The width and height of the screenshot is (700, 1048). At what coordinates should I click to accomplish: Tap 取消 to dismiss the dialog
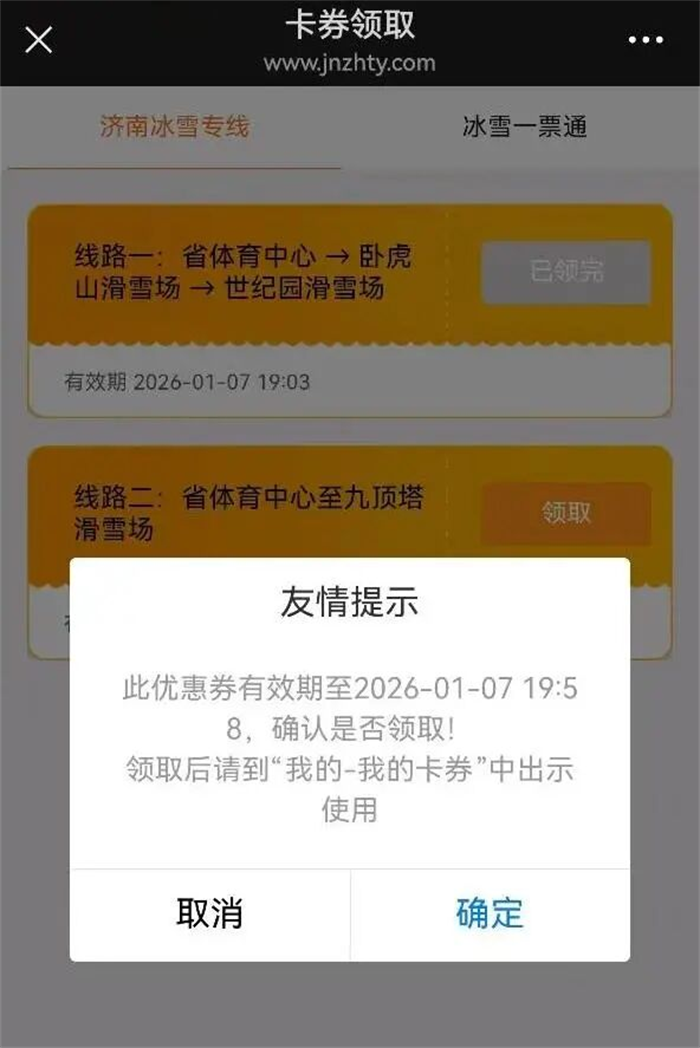[x=210, y=914]
